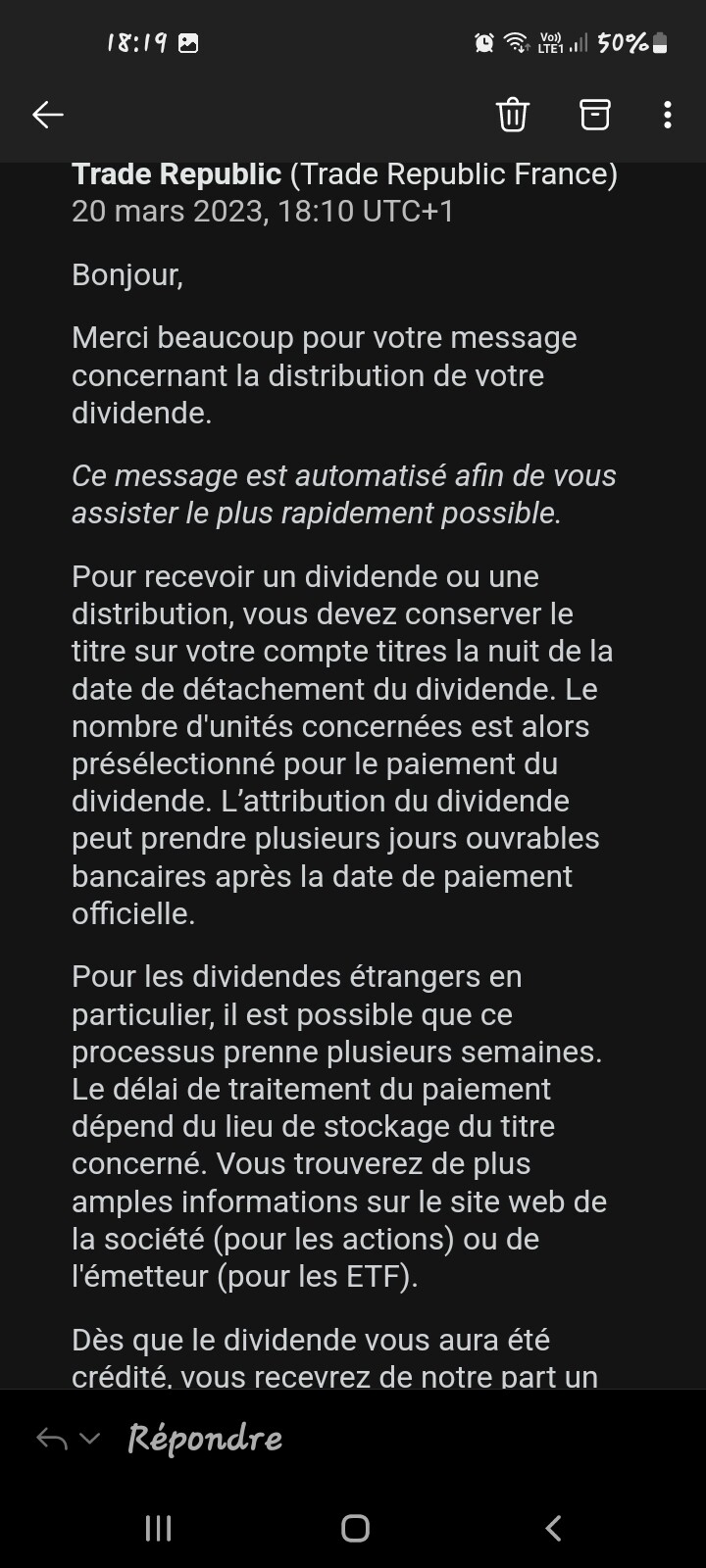Tap the Répondre reply field

pos(206,1438)
